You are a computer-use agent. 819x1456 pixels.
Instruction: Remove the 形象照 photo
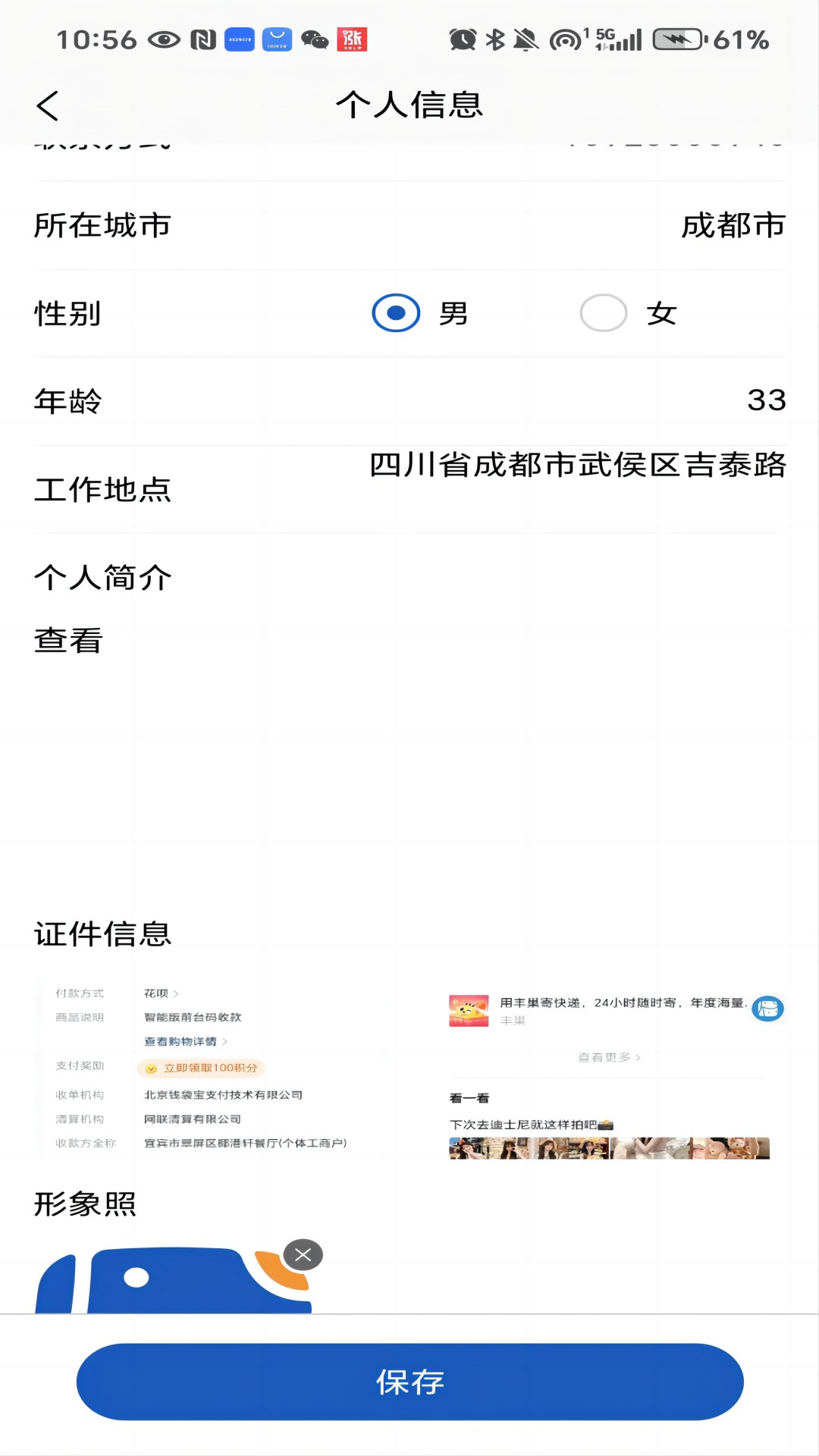[x=303, y=1255]
